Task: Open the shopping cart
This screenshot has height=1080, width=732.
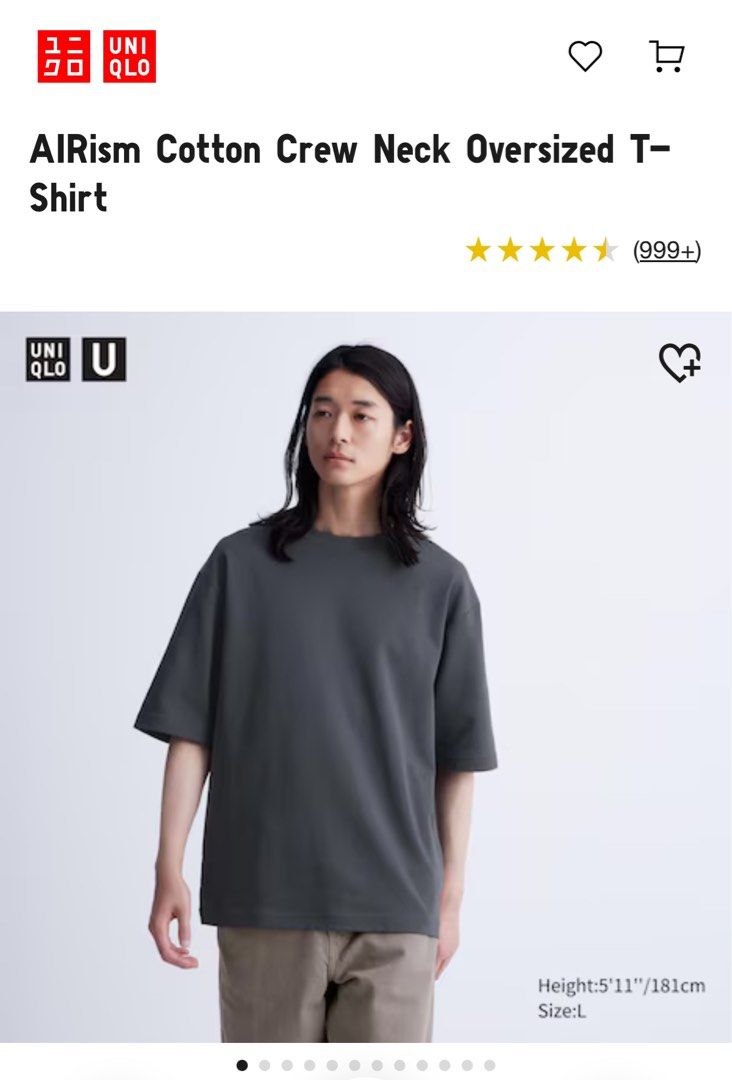Action: 666,56
